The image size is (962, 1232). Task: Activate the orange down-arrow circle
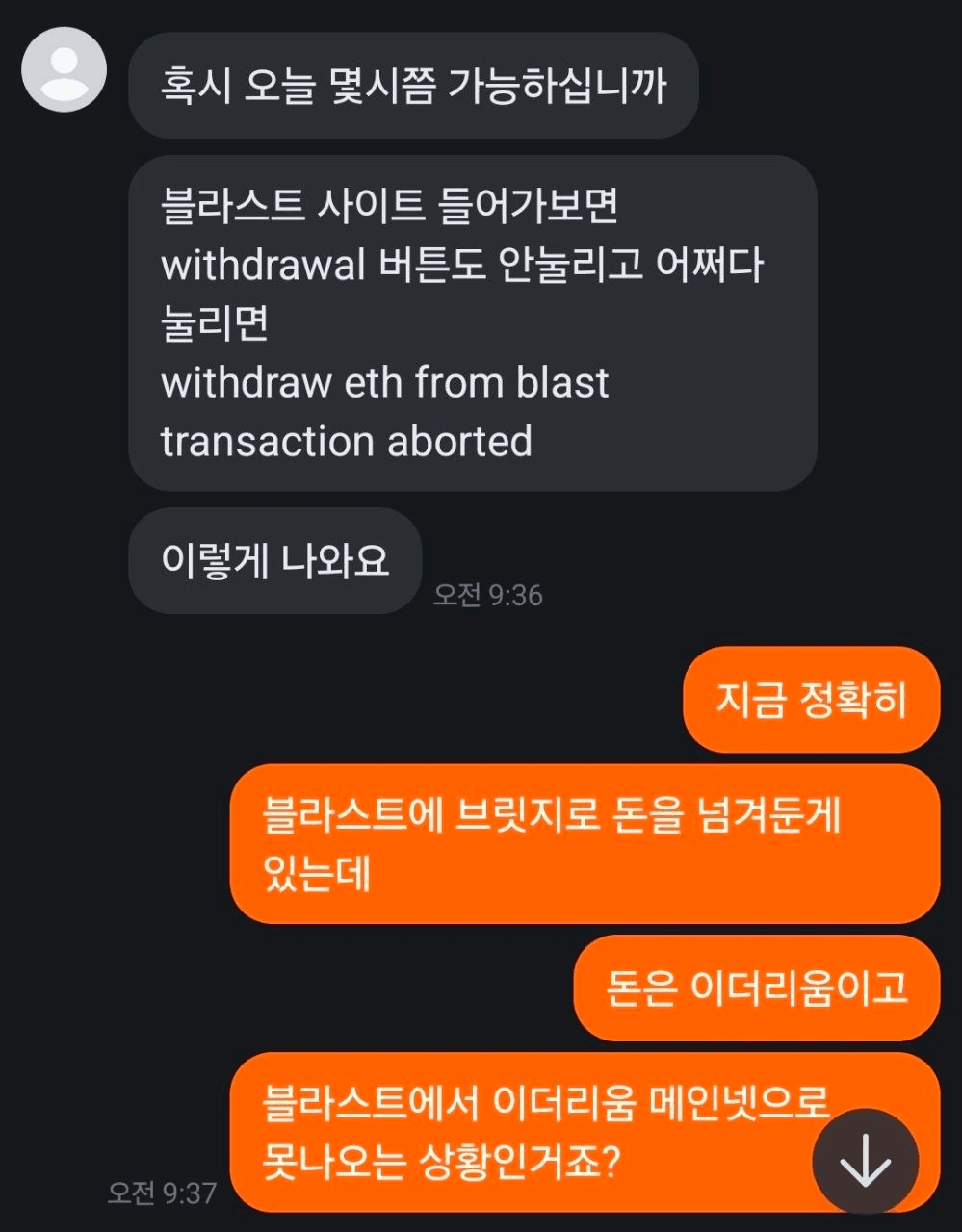(868, 1162)
